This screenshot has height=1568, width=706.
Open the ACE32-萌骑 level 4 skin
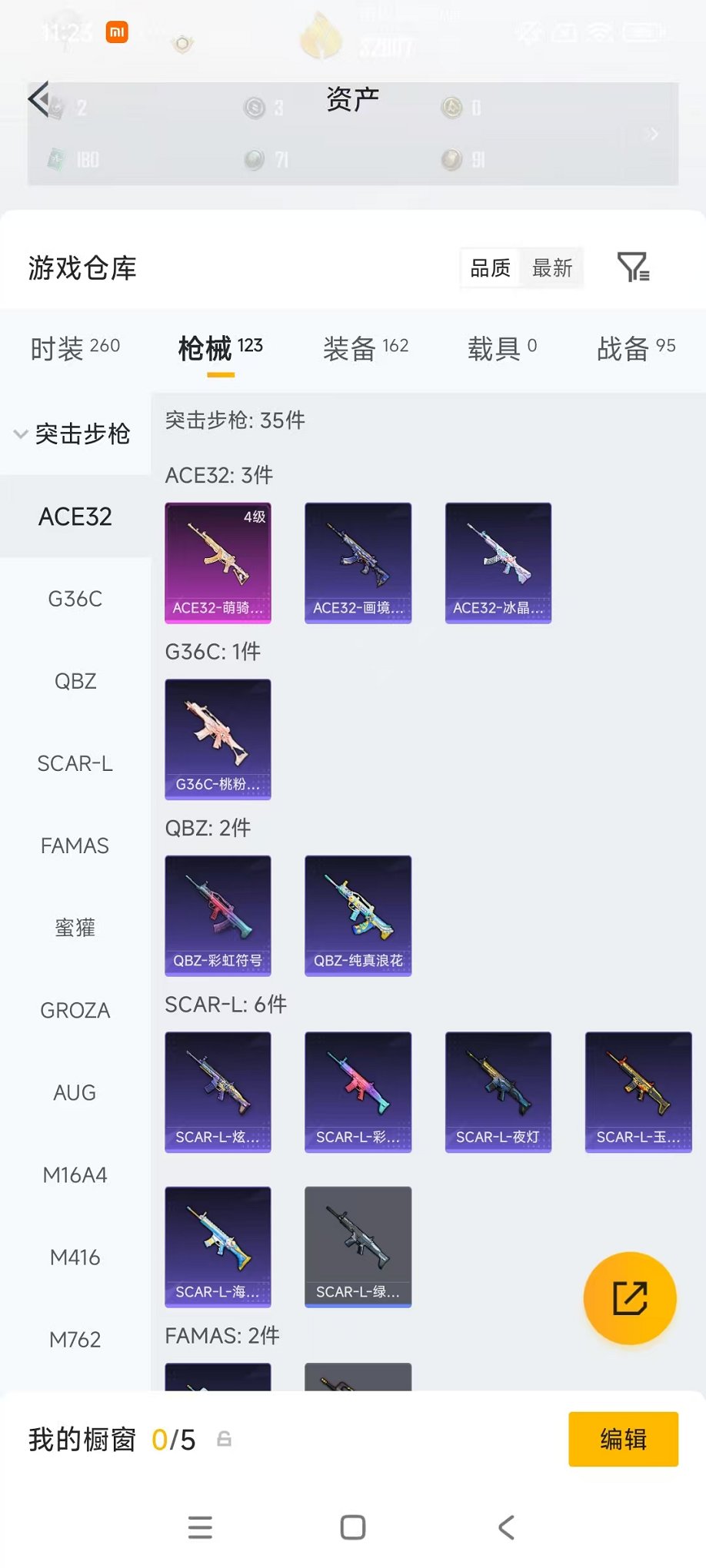pyautogui.click(x=218, y=563)
